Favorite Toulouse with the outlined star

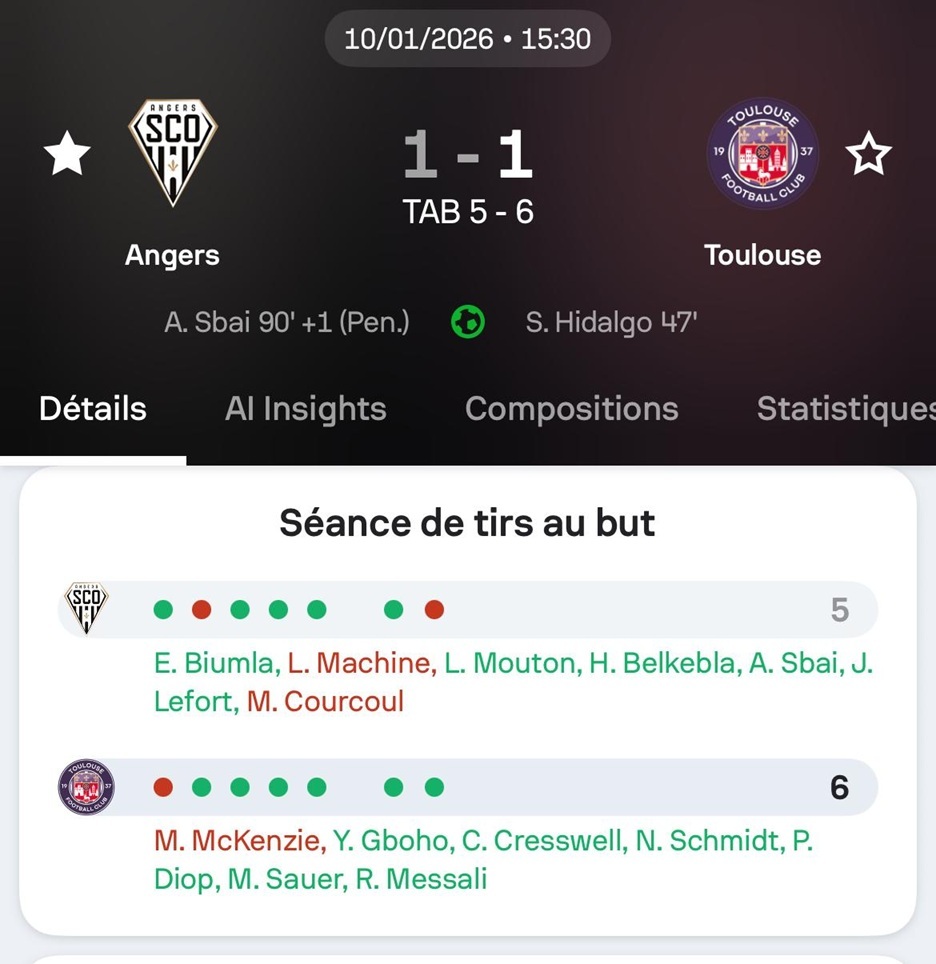(x=868, y=155)
